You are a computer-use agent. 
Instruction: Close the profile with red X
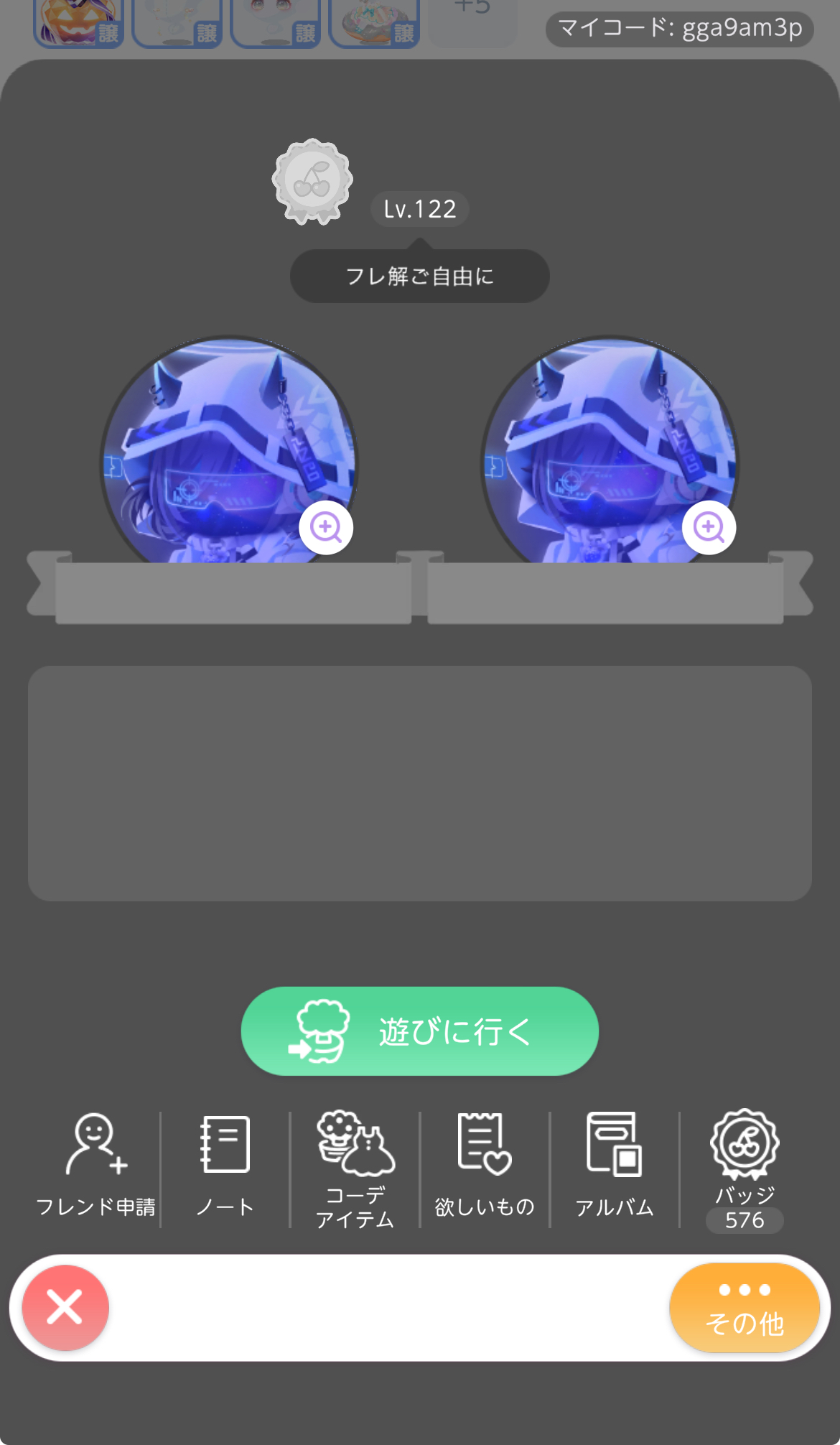(65, 1308)
